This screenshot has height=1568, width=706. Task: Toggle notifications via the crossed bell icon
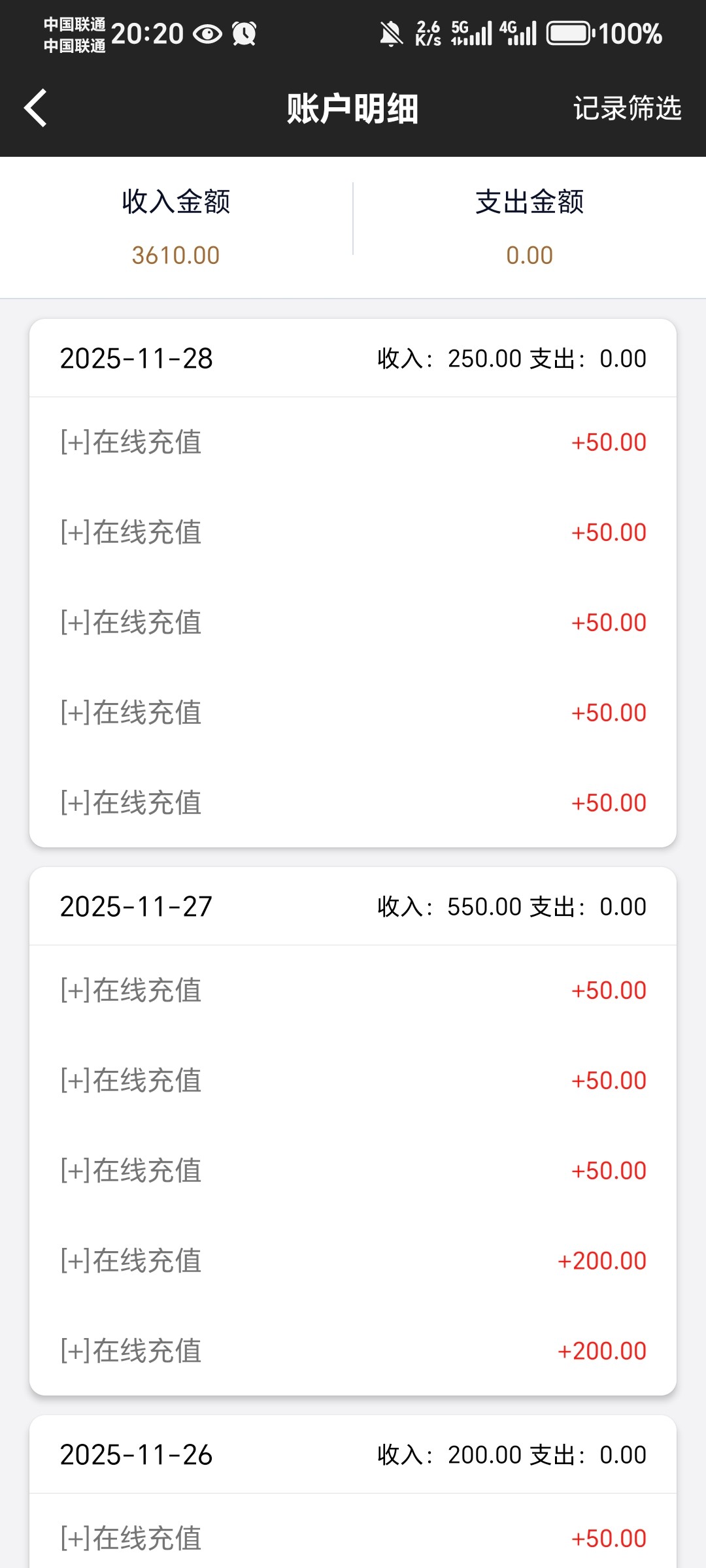pyautogui.click(x=390, y=34)
